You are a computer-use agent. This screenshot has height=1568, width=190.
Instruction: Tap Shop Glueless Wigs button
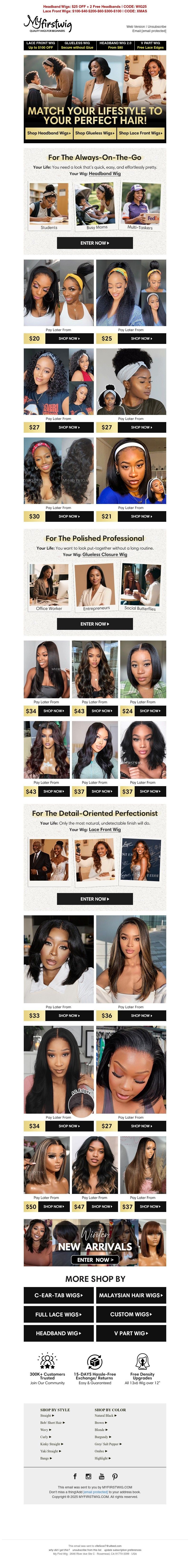point(94,133)
